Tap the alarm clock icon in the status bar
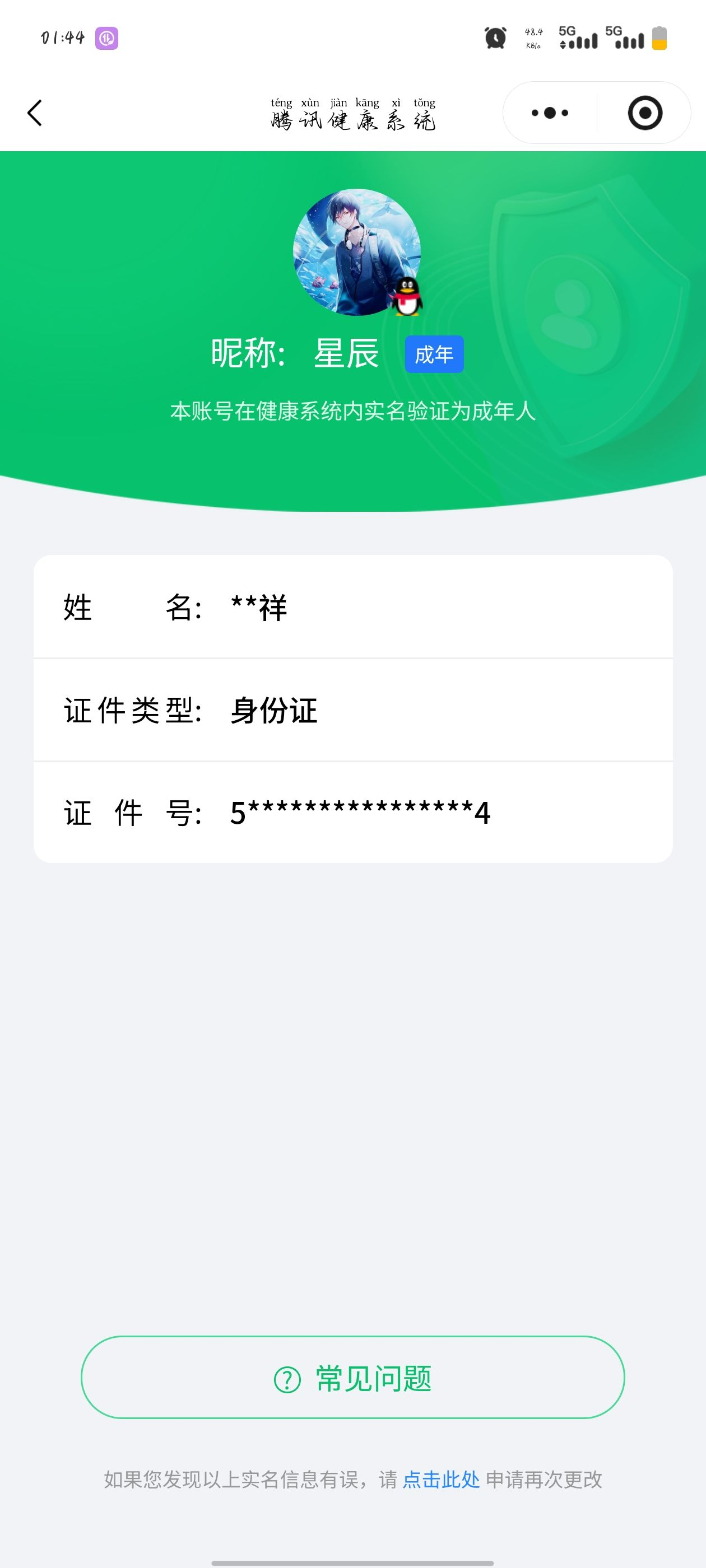The width and height of the screenshot is (706, 1568). (x=495, y=38)
